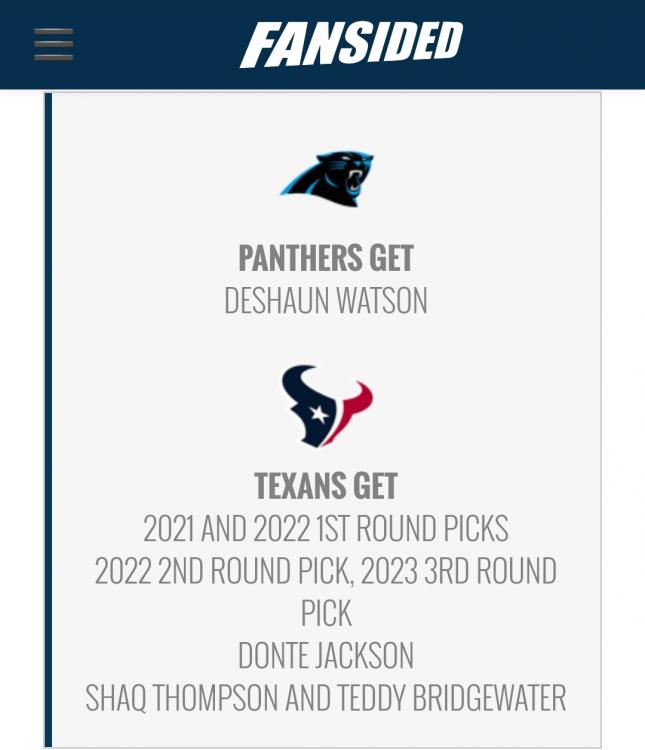Open the hamburger navigation menu
645x750 pixels.
54,44
